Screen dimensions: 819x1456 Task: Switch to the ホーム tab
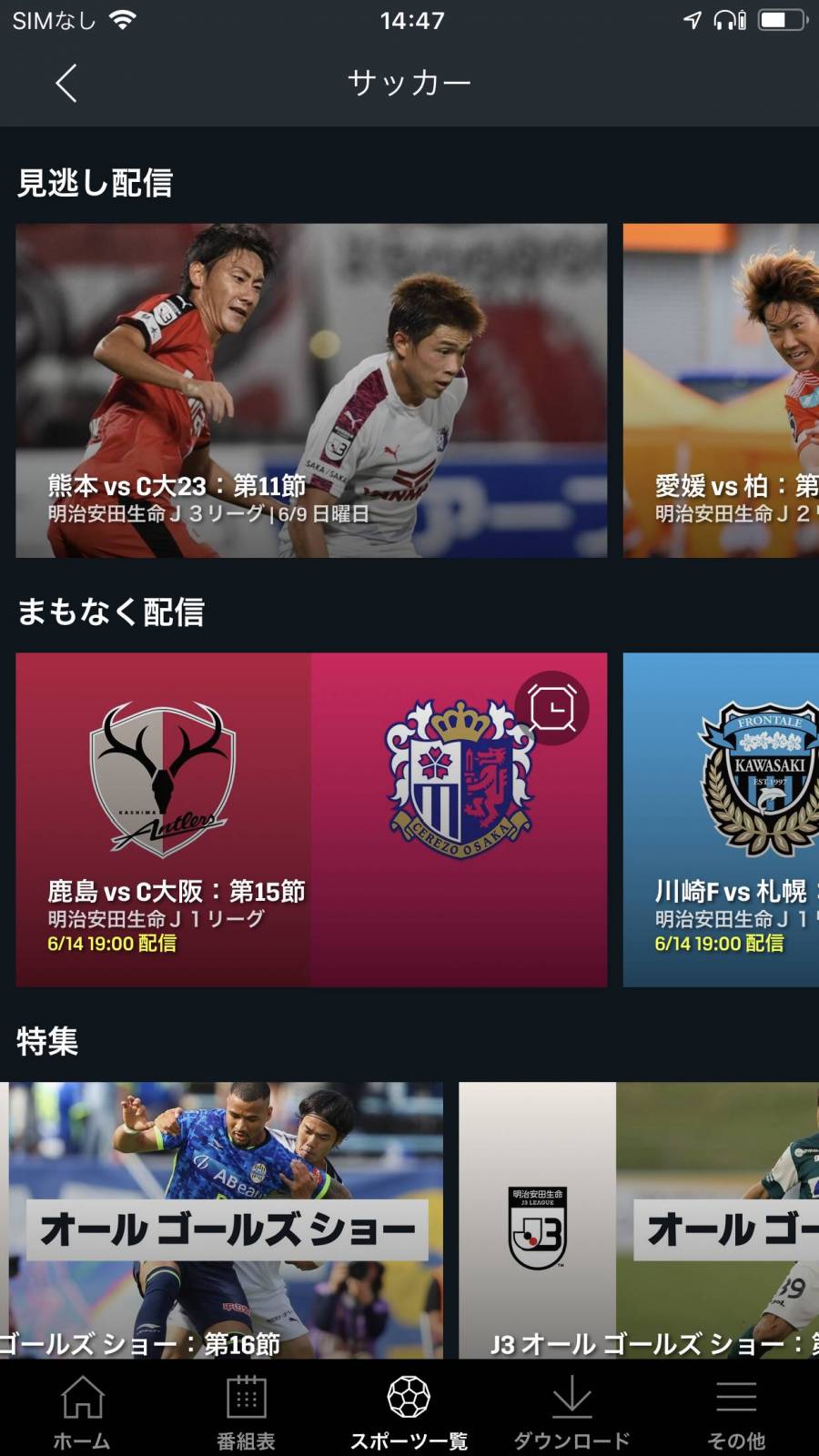(82, 1411)
